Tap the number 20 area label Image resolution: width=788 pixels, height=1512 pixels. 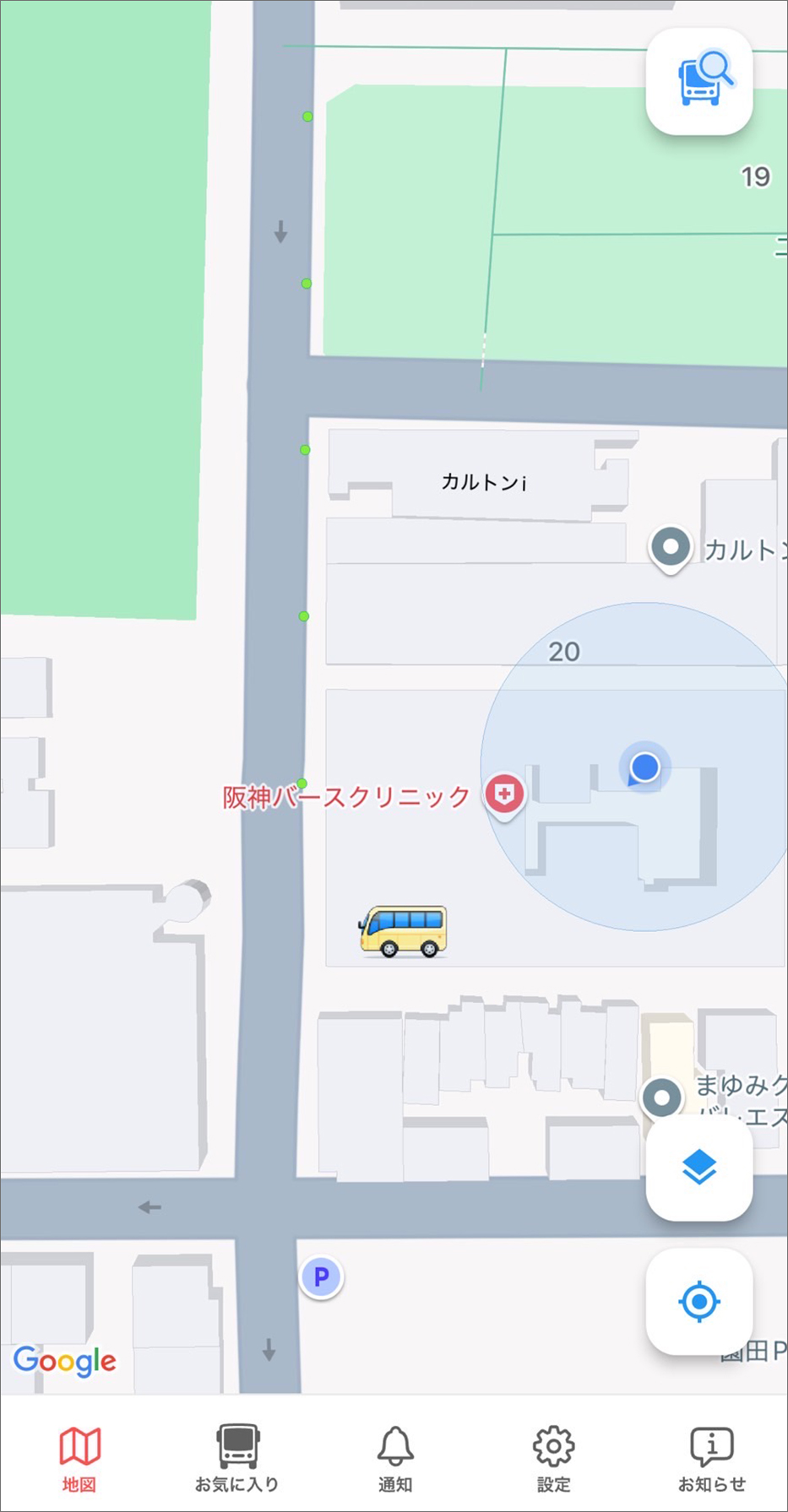[566, 651]
